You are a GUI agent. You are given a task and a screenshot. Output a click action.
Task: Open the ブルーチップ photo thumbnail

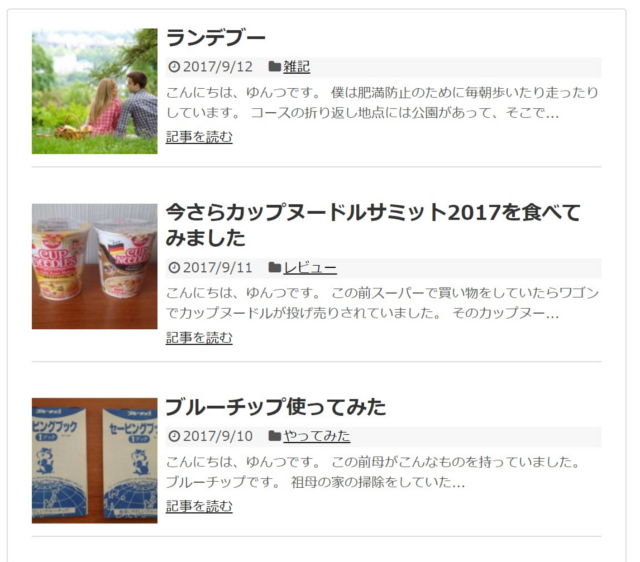pyautogui.click(x=94, y=460)
